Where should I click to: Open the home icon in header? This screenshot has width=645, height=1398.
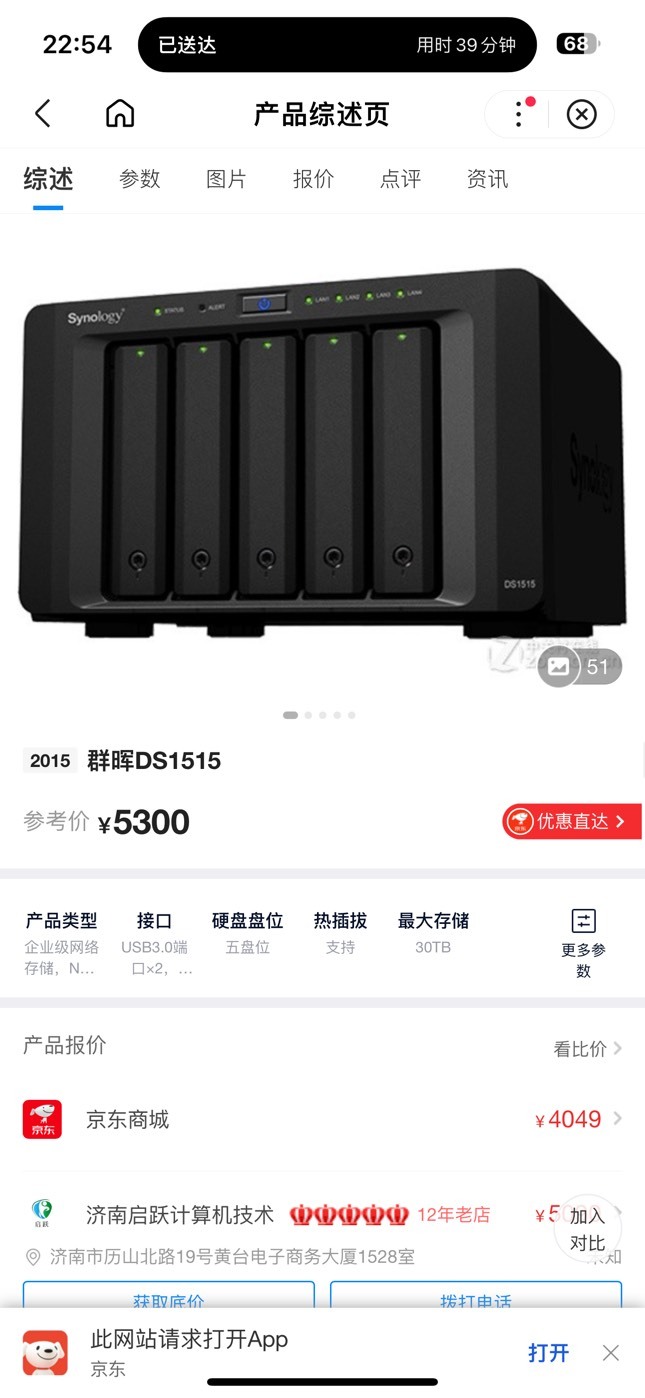(120, 114)
